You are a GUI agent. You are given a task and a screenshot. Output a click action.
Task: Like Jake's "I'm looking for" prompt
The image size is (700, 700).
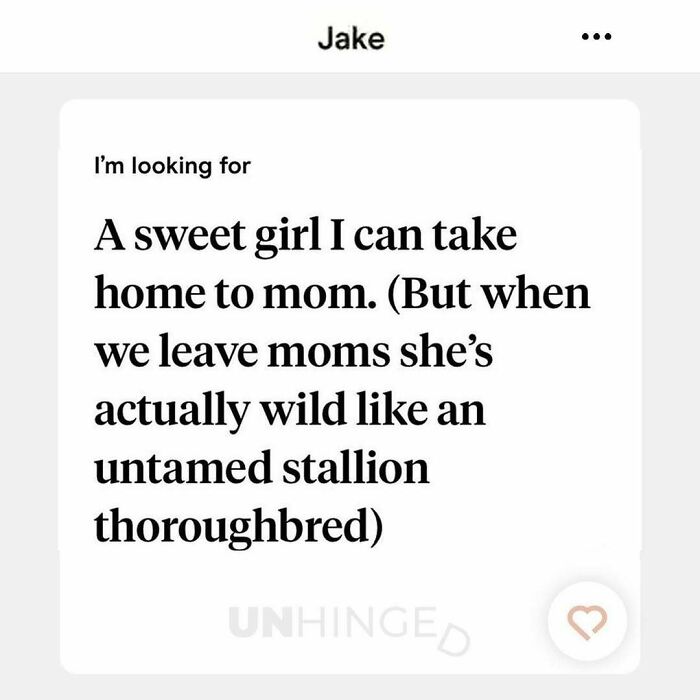[x=587, y=620]
